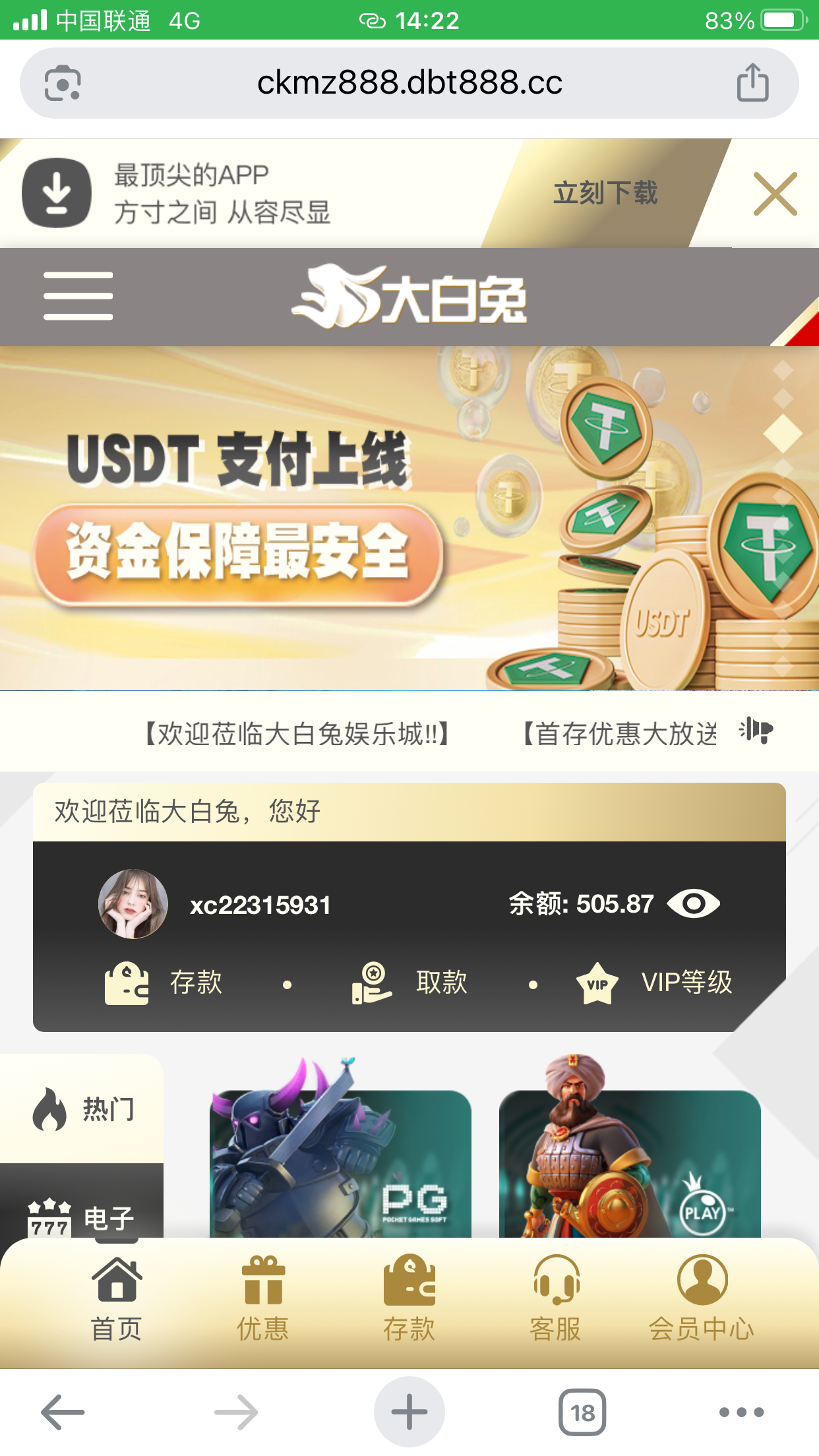Screen dimensions: 819x1456
Task: Open a new browser tab
Action: coord(409,1412)
